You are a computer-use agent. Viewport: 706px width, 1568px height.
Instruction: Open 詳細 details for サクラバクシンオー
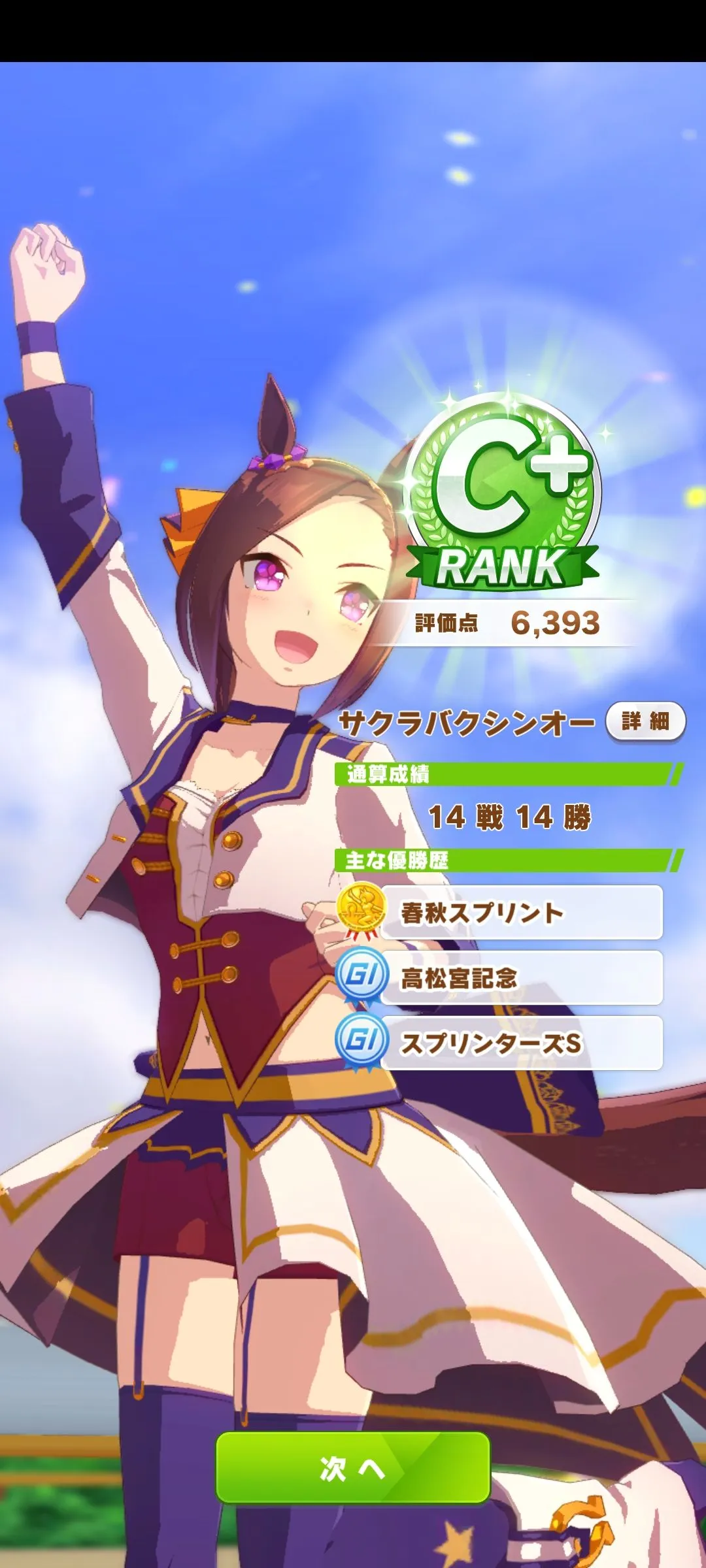point(645,721)
